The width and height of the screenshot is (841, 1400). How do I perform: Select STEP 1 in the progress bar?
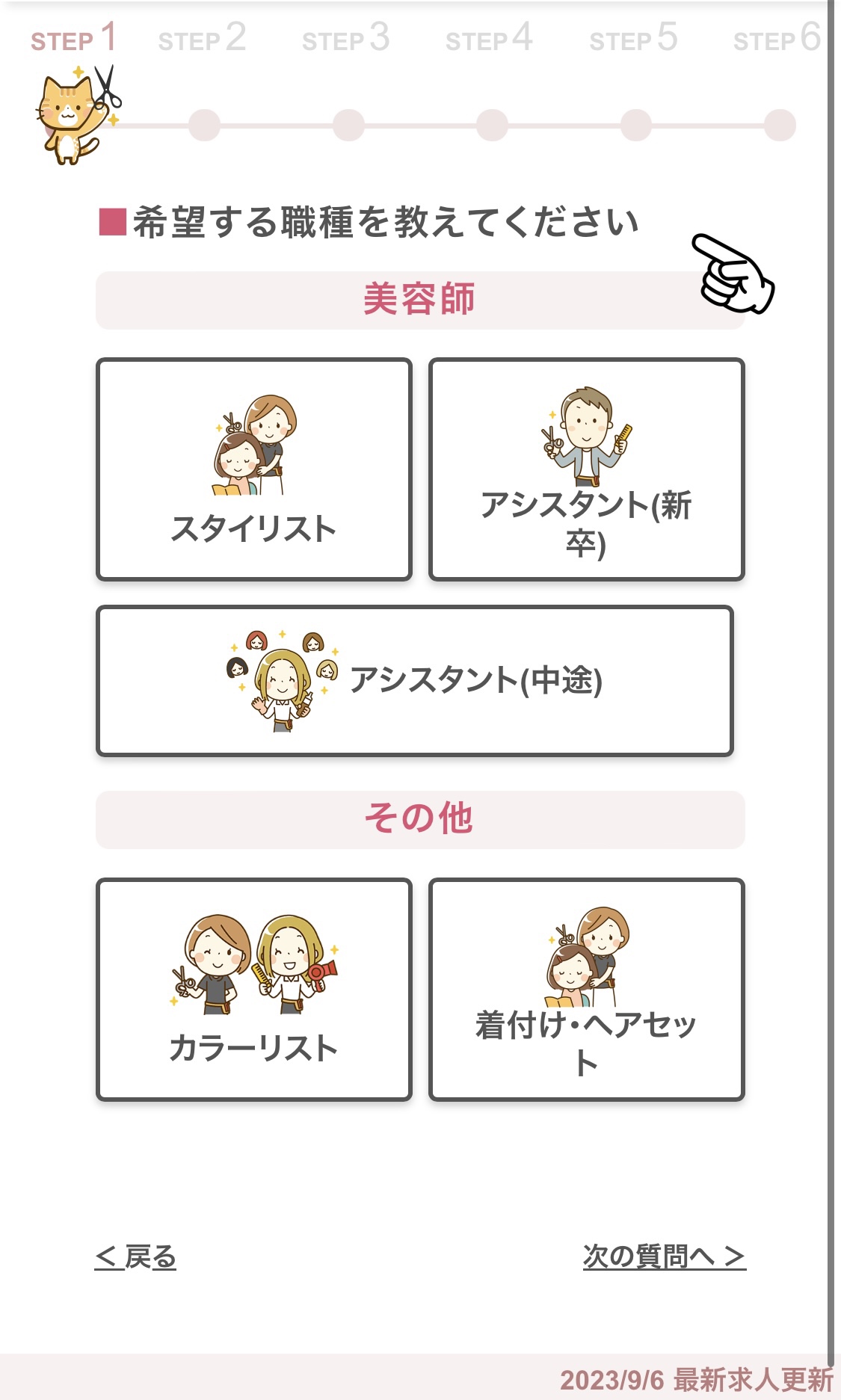click(73, 40)
